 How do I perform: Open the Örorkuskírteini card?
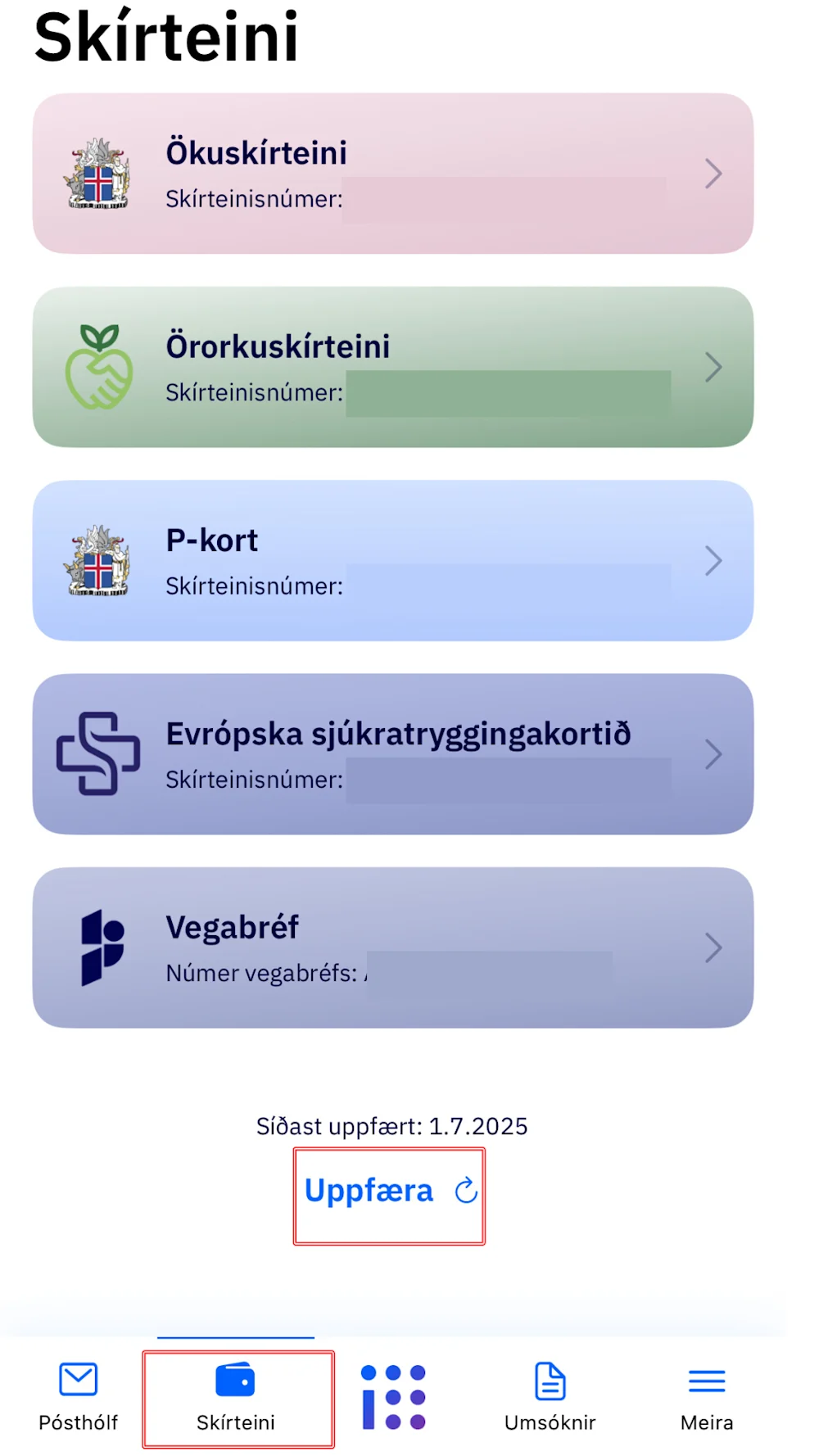[393, 367]
